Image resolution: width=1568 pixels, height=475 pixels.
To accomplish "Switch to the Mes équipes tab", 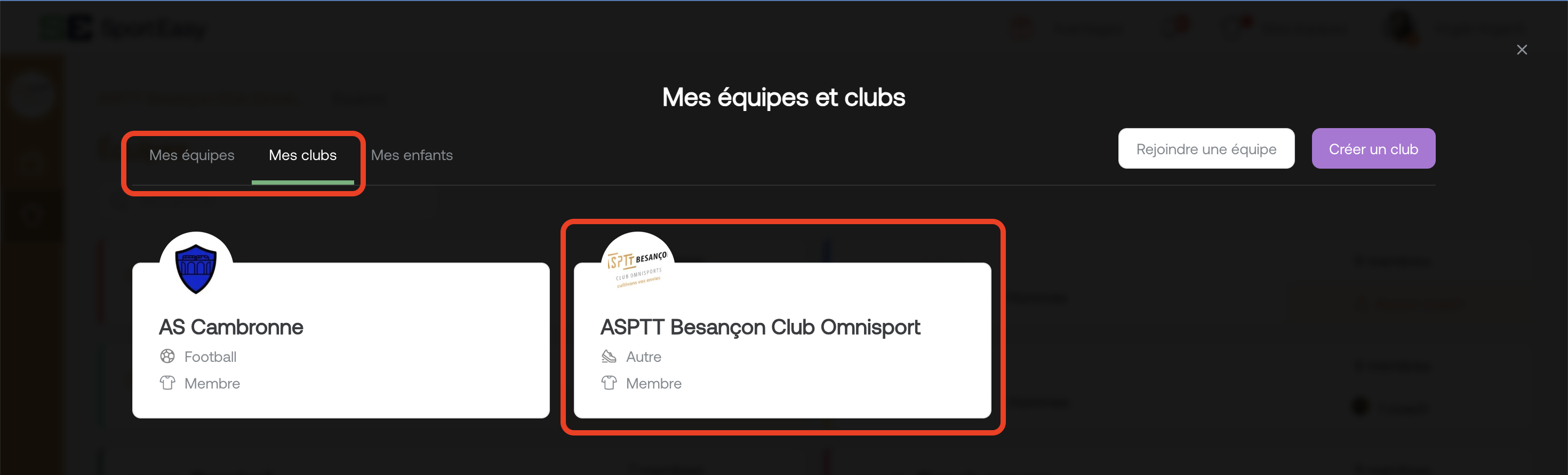I will coord(192,155).
